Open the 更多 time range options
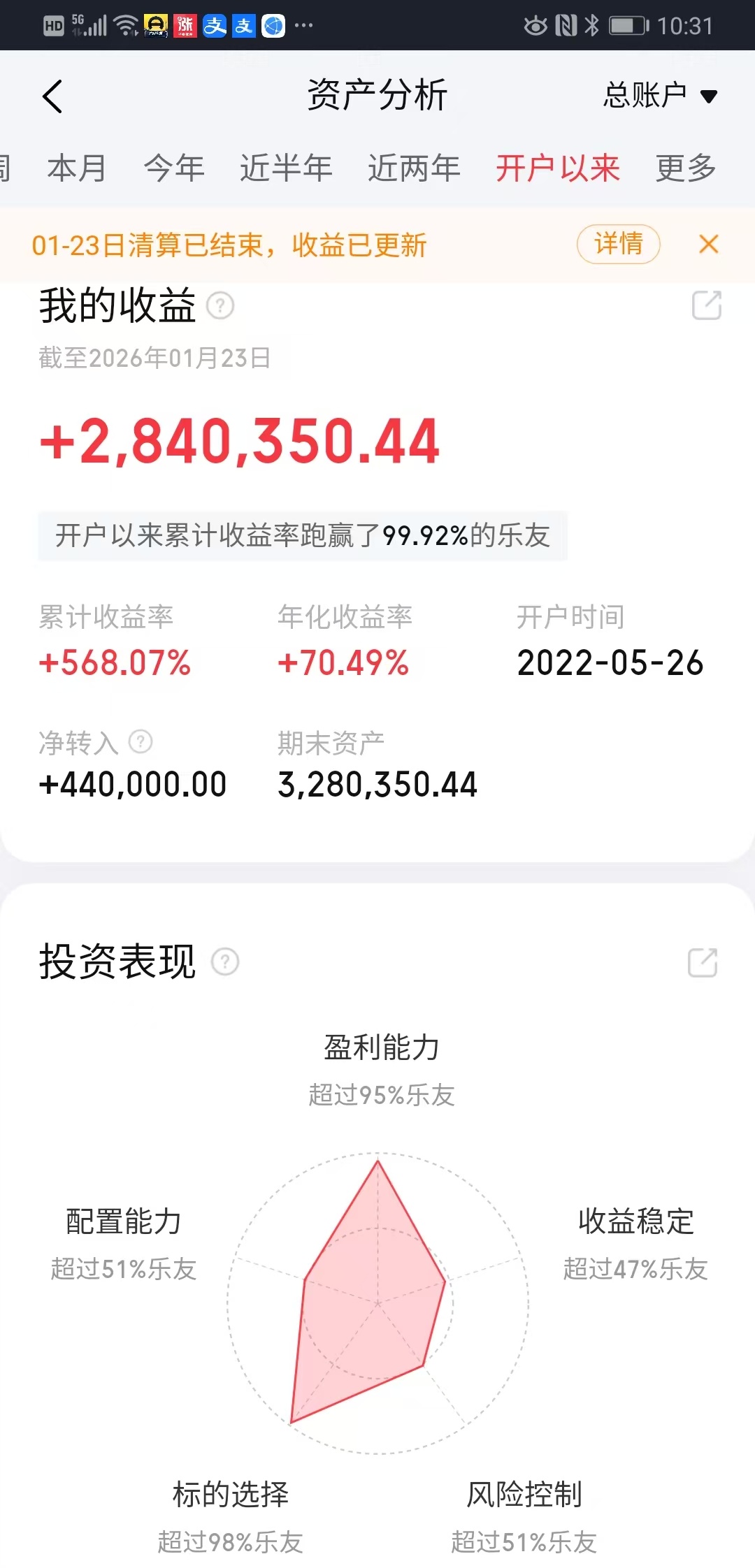755x1568 pixels. (x=686, y=168)
